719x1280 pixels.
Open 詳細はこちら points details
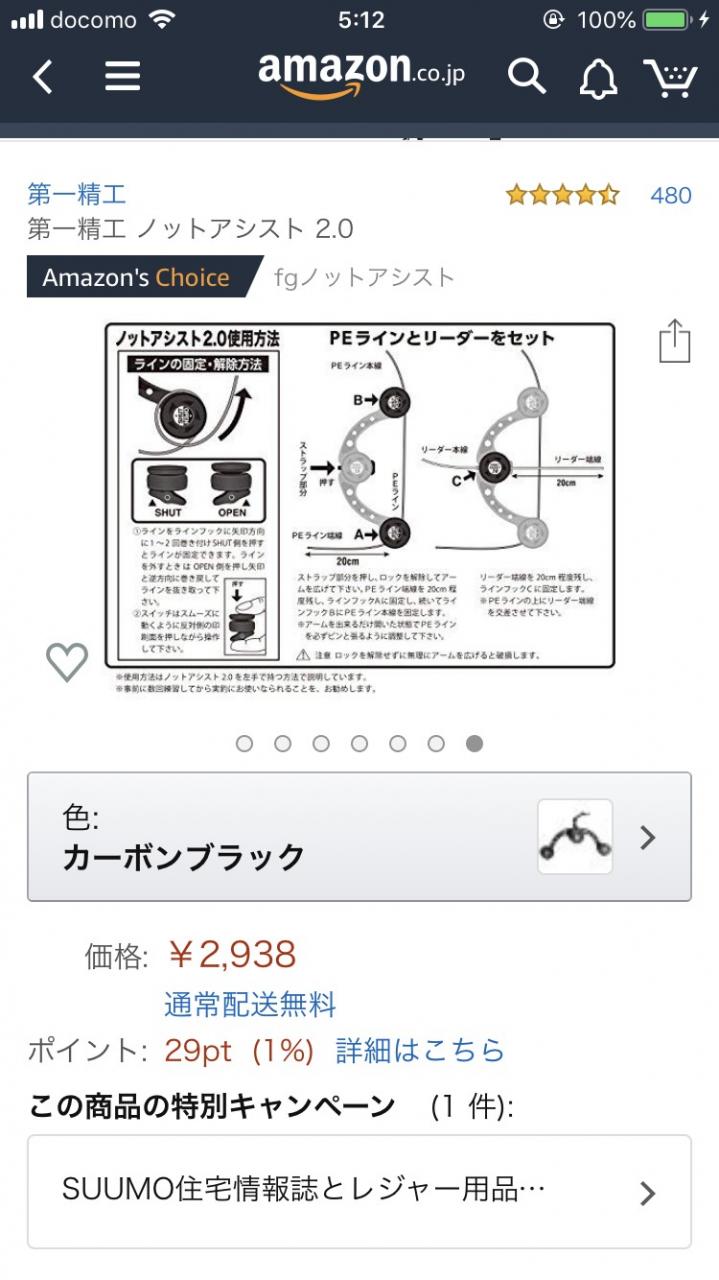coord(419,1050)
